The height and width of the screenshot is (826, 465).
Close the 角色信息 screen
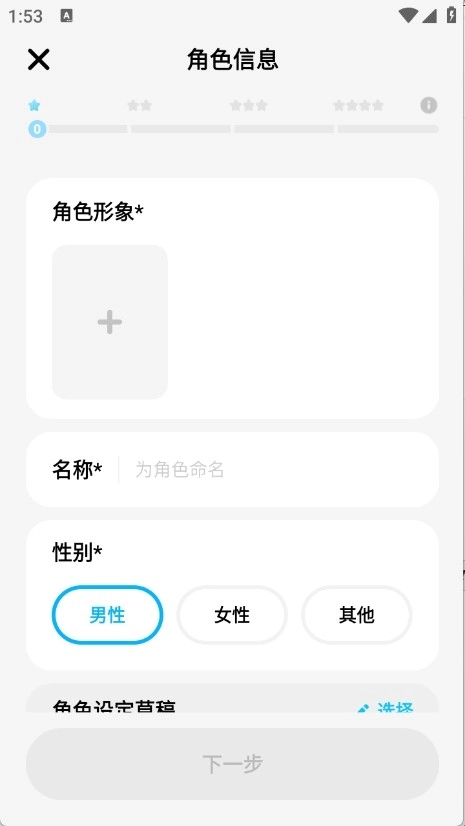pyautogui.click(x=38, y=60)
